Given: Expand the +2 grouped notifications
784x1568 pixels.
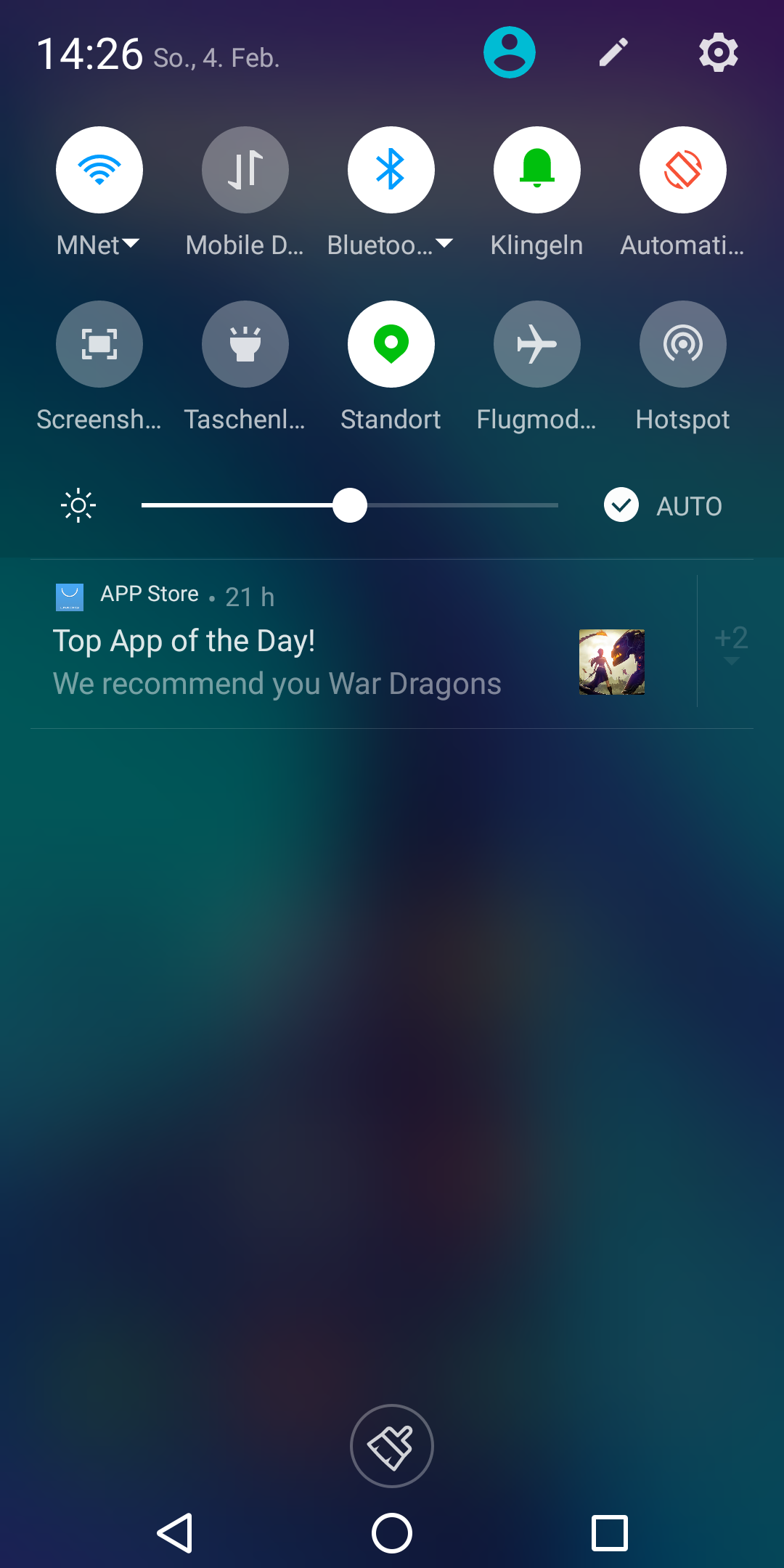Looking at the screenshot, I should [x=731, y=643].
